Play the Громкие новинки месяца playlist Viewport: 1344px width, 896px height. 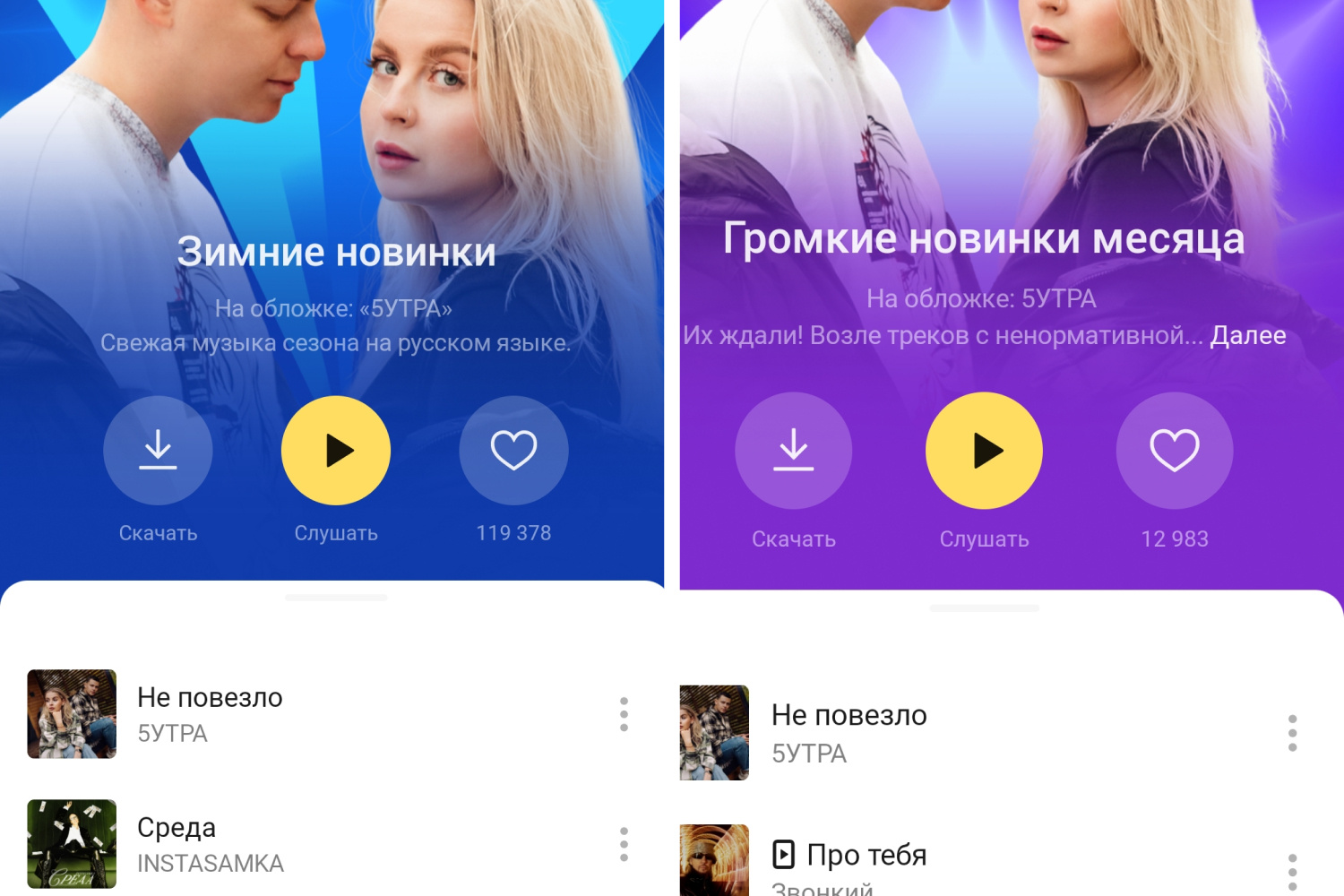tap(984, 450)
